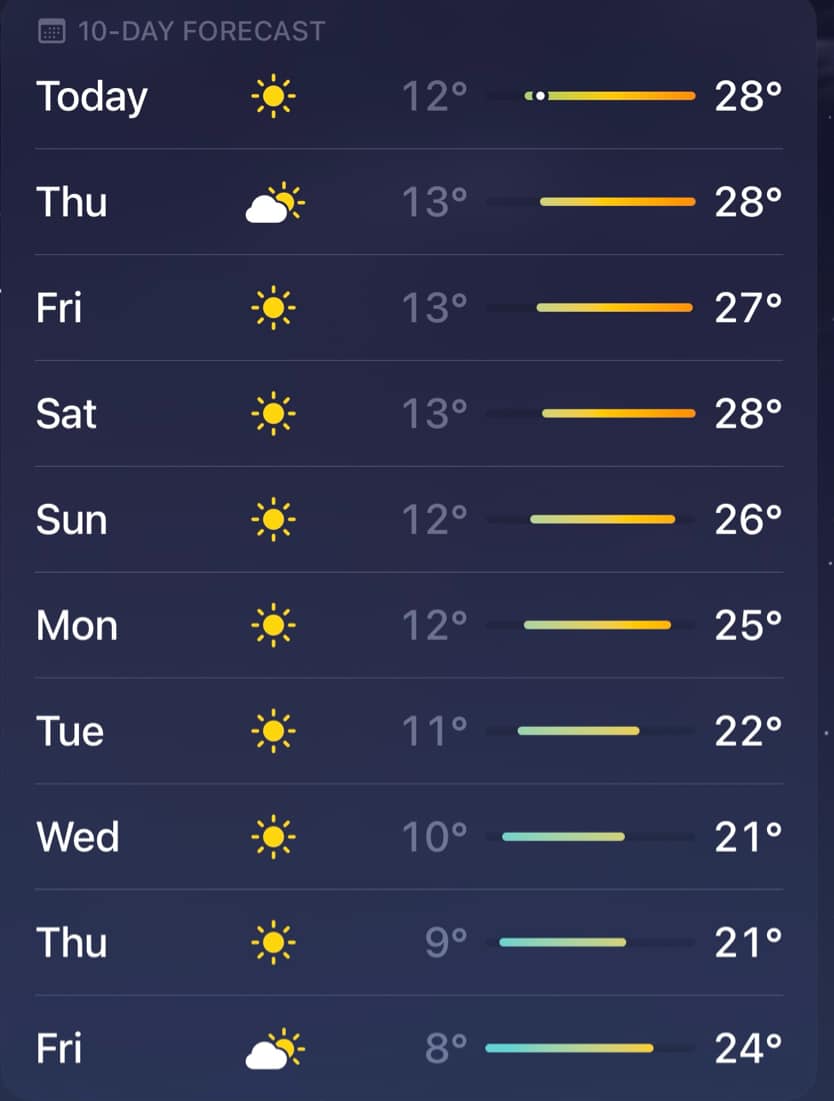The width and height of the screenshot is (834, 1101).
Task: Open Today's detailed forecast row
Action: coord(408,97)
